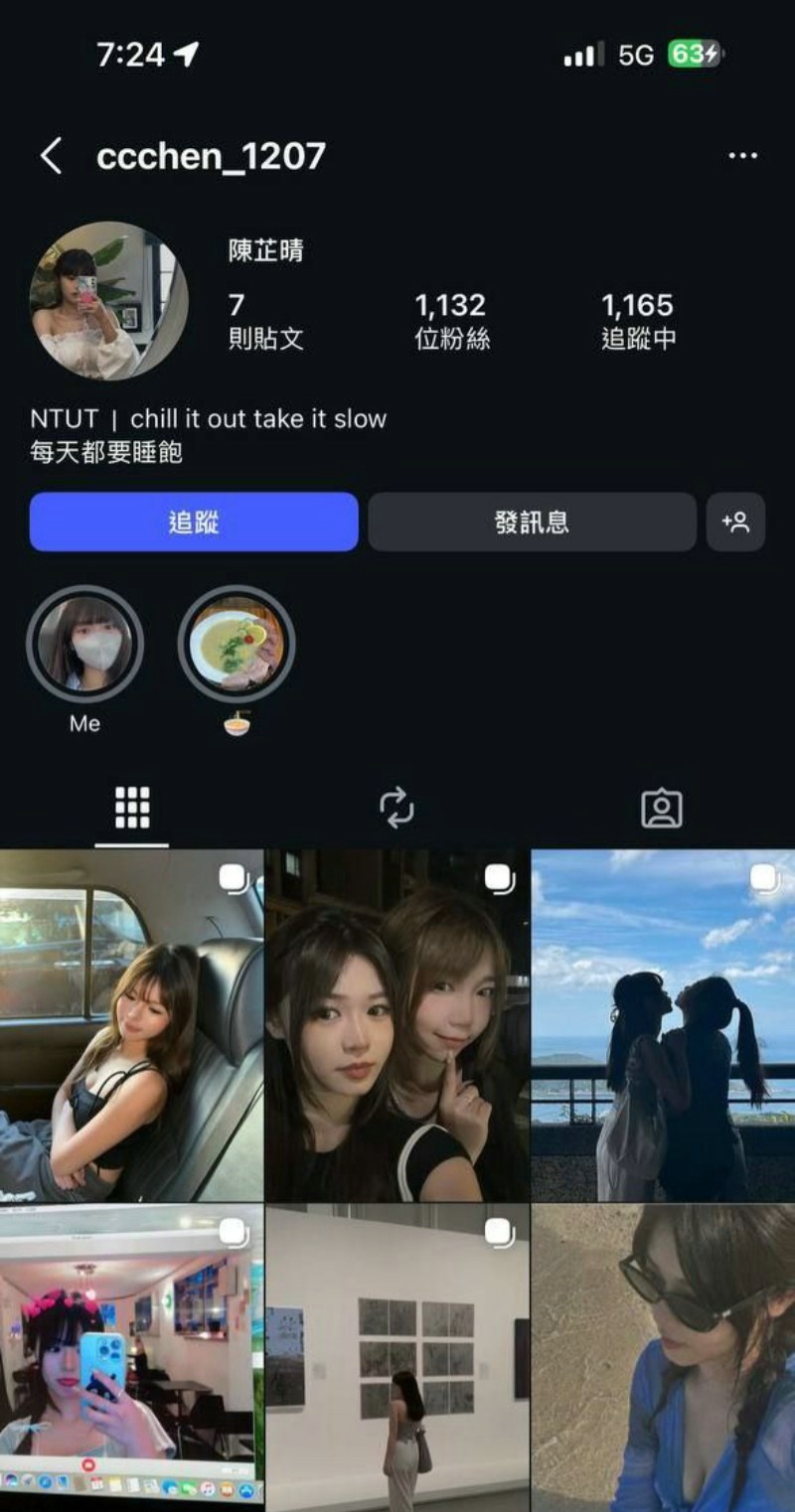Open the mirror selfie with blue phone post
795x1512 pixels.
click(131, 1357)
